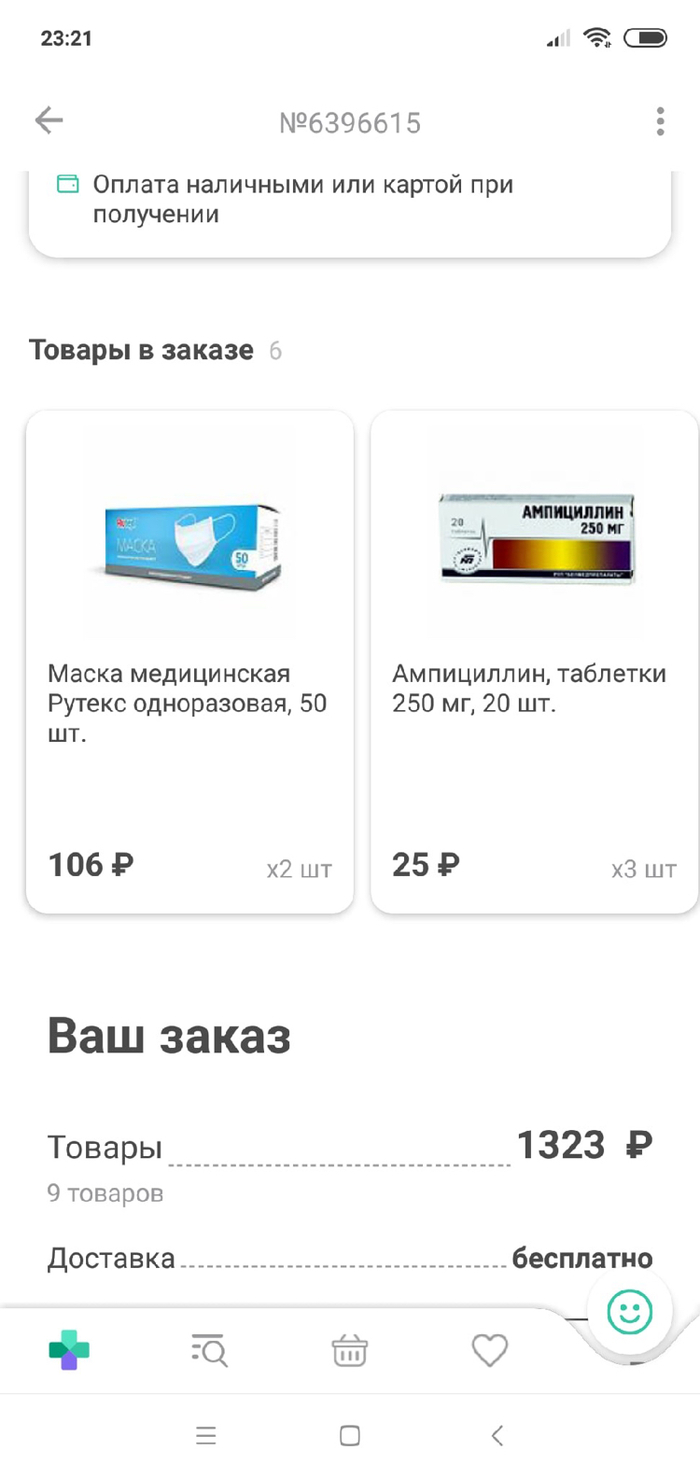Tap the smiley support chat button
The height and width of the screenshot is (1478, 700).
point(630,1311)
